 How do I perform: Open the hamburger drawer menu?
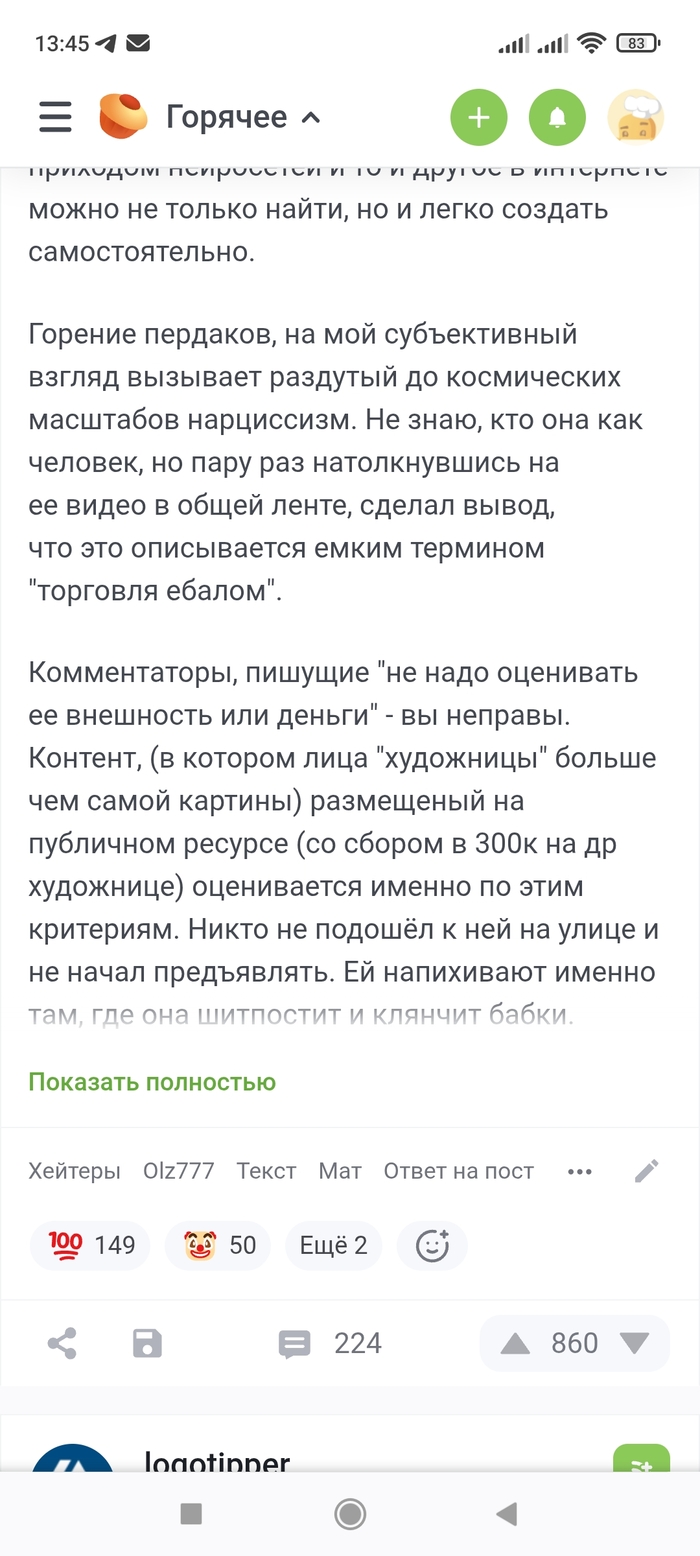point(55,117)
